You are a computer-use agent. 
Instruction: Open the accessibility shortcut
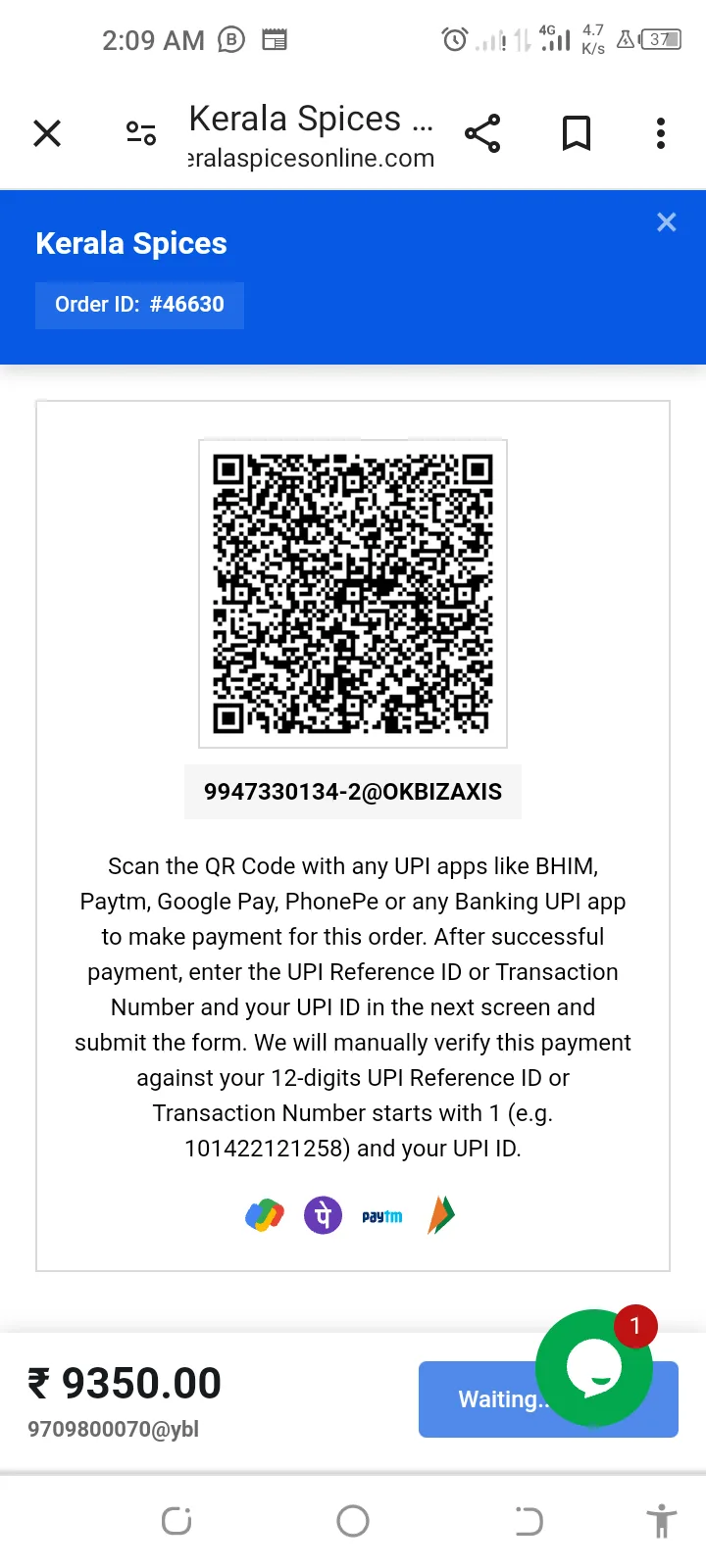click(662, 1521)
